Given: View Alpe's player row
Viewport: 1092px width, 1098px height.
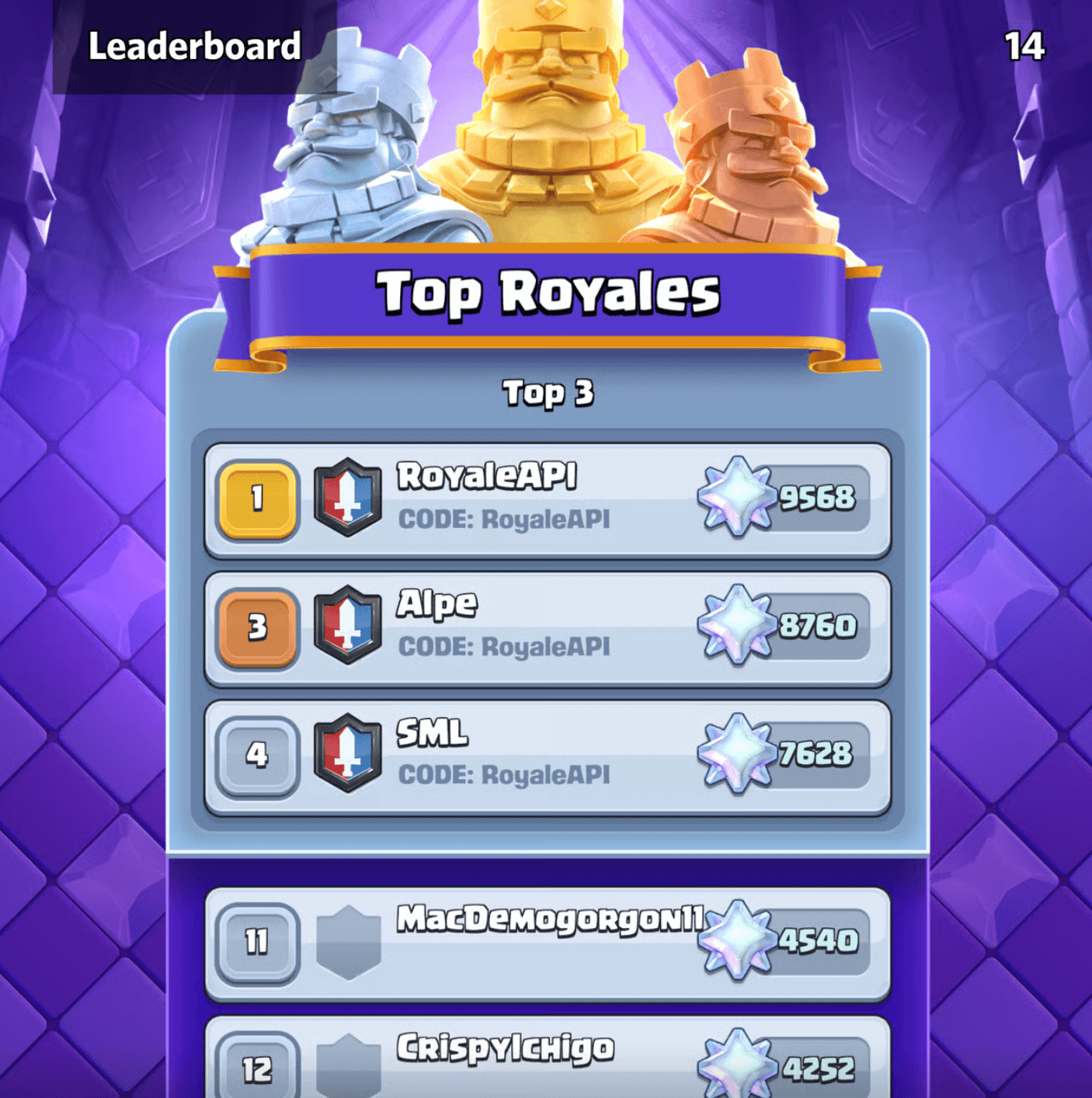Looking at the screenshot, I should 547,628.
